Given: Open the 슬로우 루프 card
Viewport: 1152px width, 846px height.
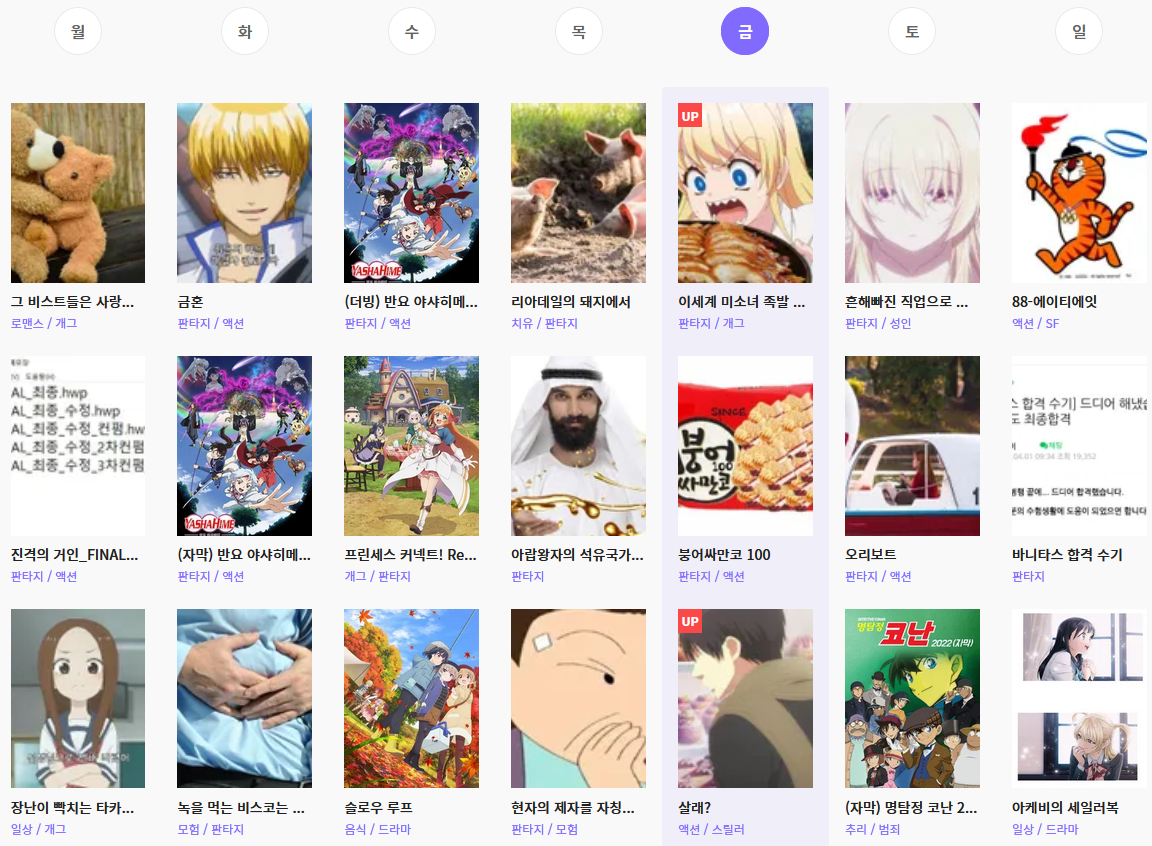Looking at the screenshot, I should (x=411, y=699).
